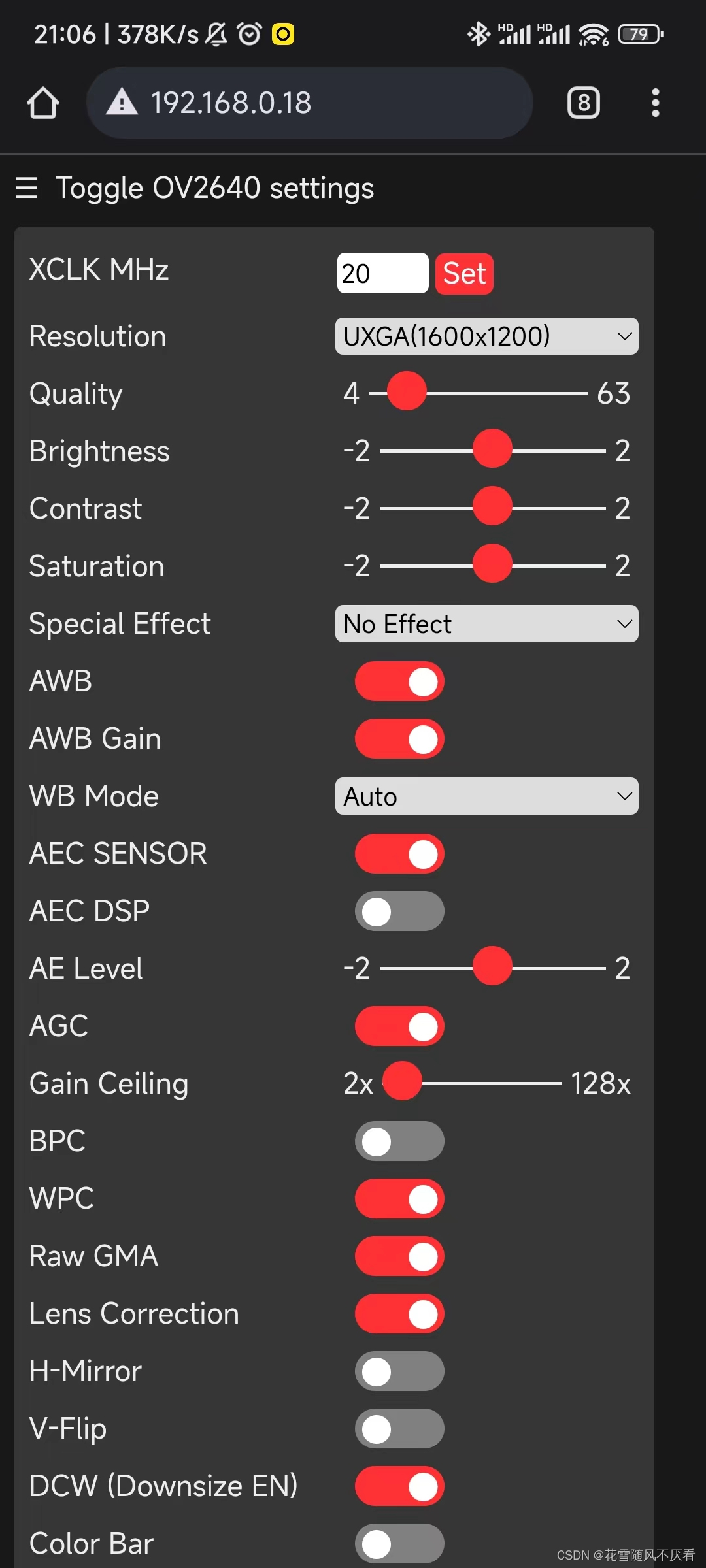The height and width of the screenshot is (1568, 706).
Task: Click the Quality slider handle
Action: 406,393
